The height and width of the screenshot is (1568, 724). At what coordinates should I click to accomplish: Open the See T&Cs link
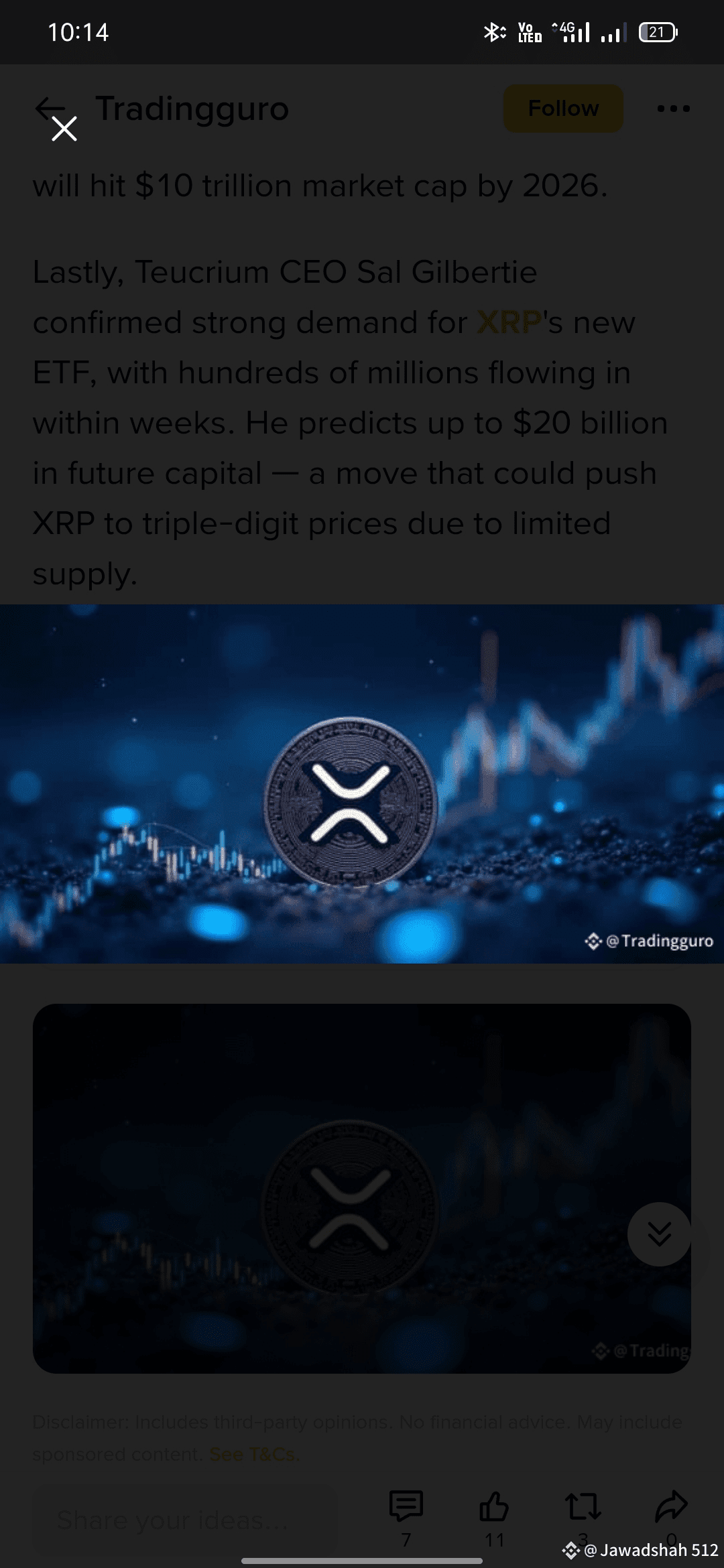[x=253, y=1454]
